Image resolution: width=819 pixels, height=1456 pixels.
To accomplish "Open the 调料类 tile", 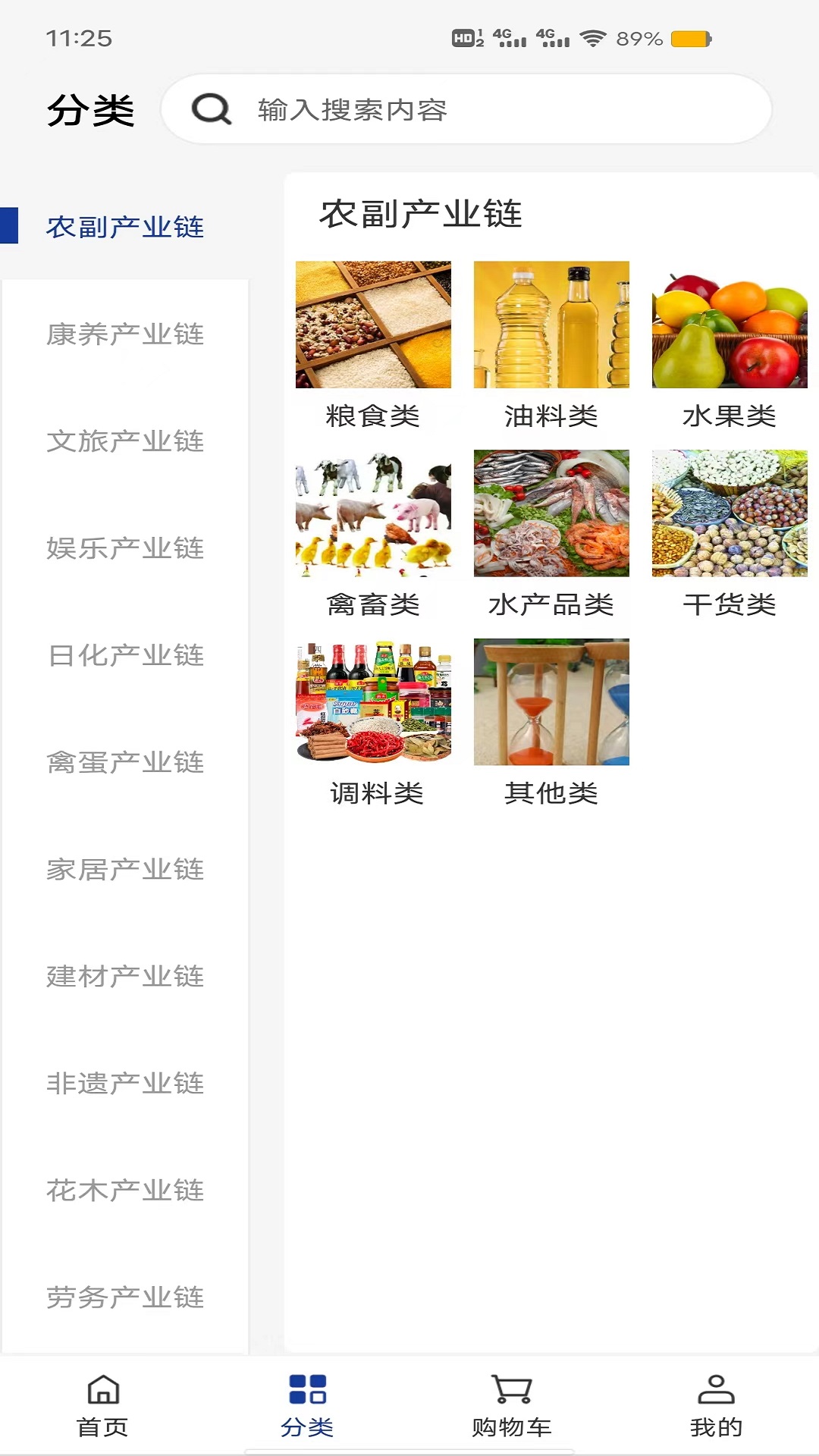I will tap(373, 723).
